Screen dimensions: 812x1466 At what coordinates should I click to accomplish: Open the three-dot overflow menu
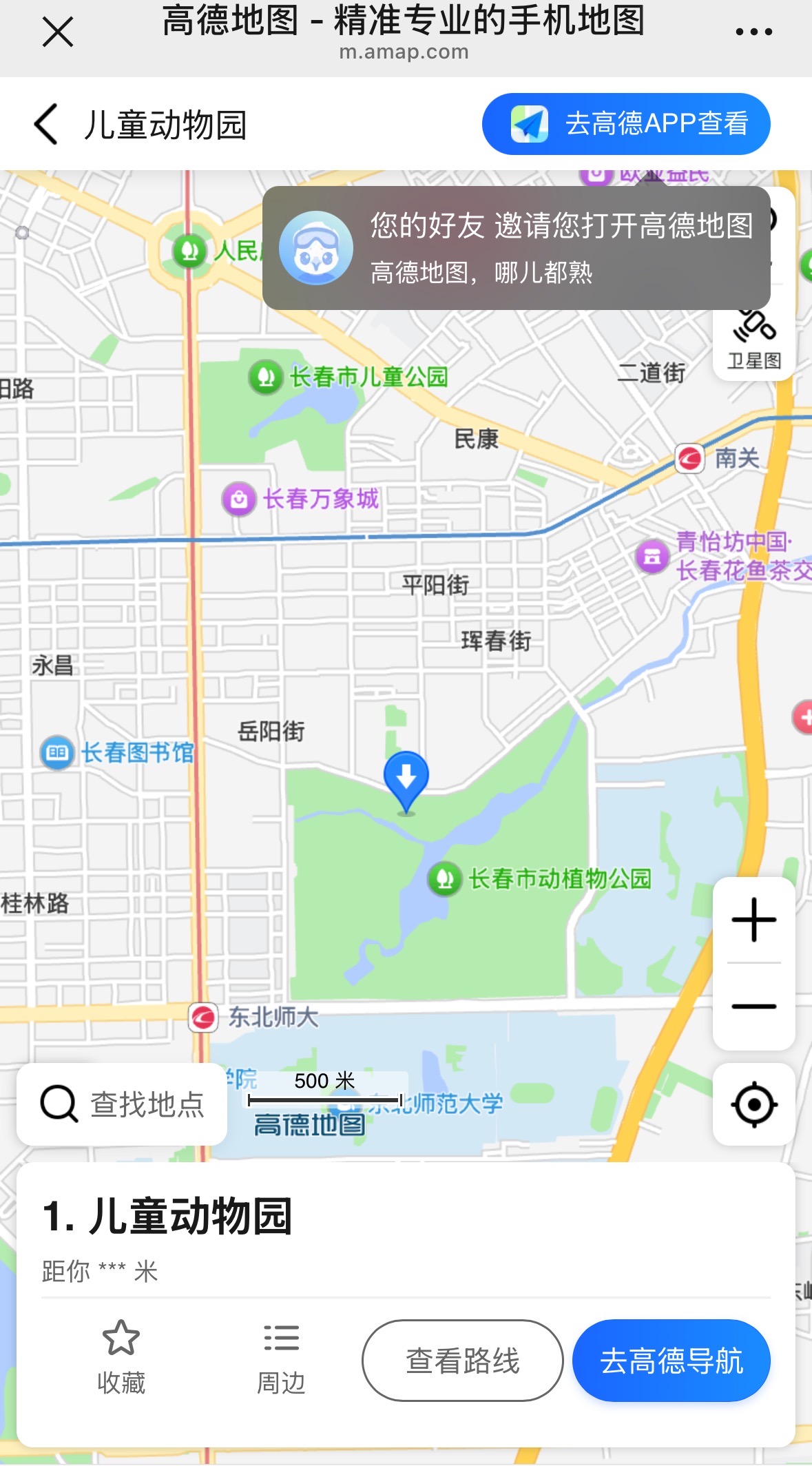coord(753,32)
